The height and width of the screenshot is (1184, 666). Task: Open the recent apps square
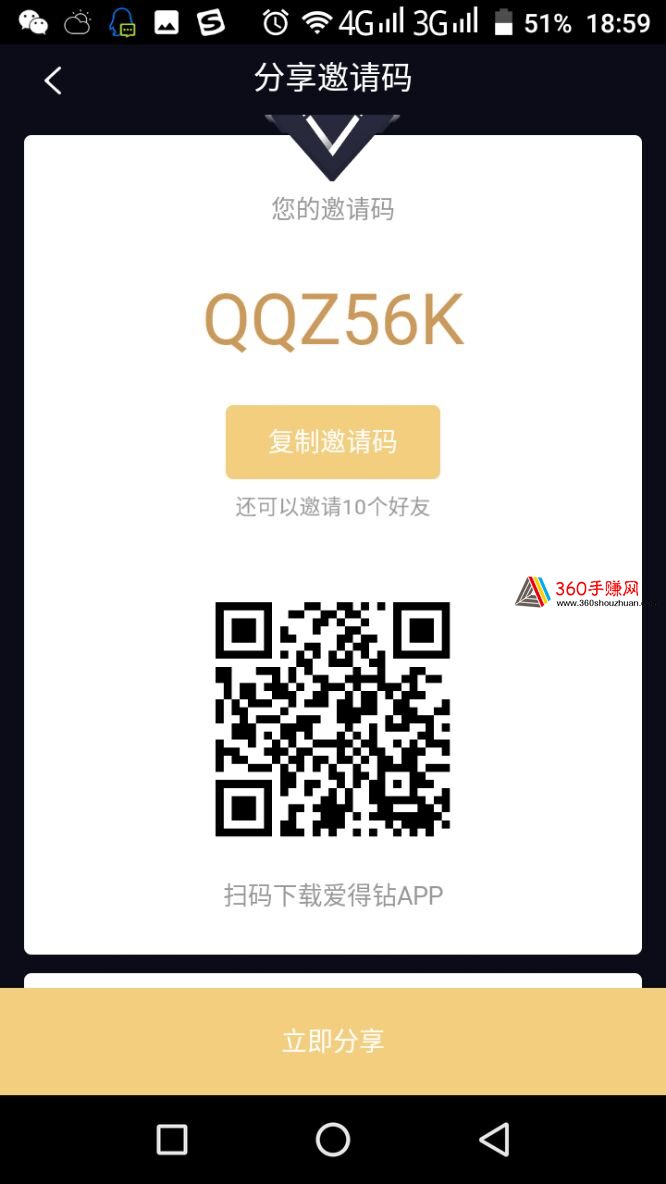(x=172, y=1139)
